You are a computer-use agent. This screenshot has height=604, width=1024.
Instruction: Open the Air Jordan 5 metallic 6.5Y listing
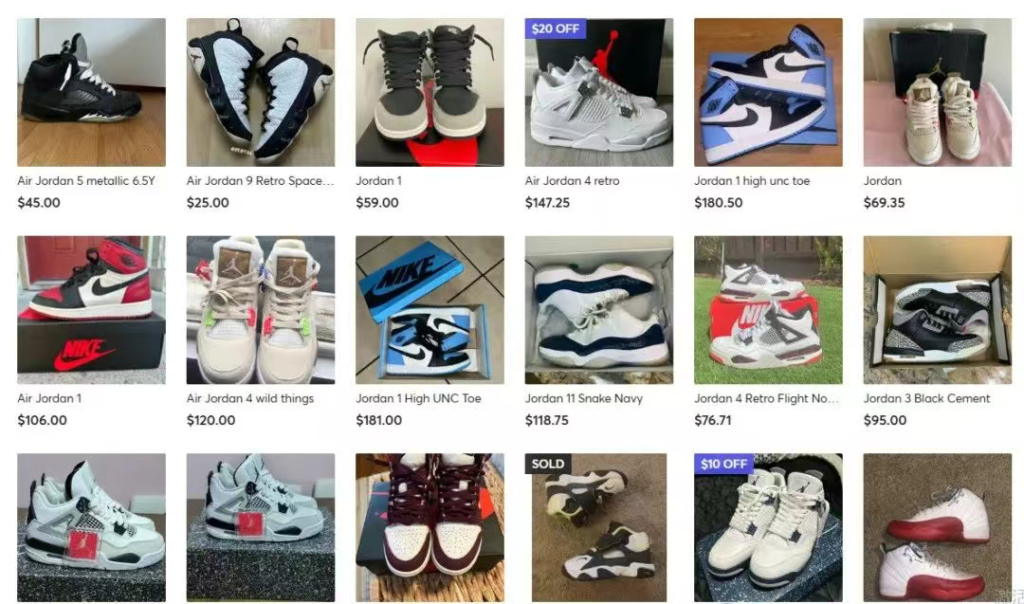(x=91, y=92)
